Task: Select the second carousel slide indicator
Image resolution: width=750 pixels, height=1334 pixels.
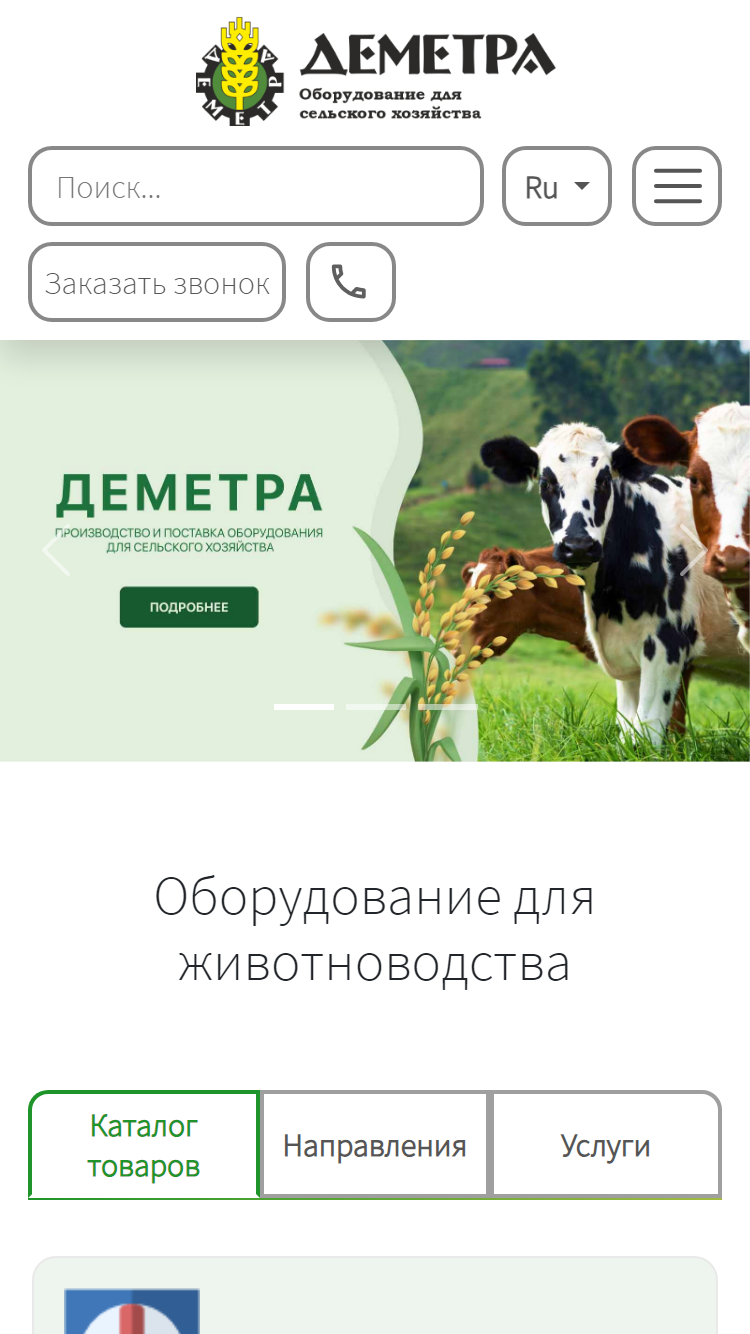Action: tap(376, 707)
